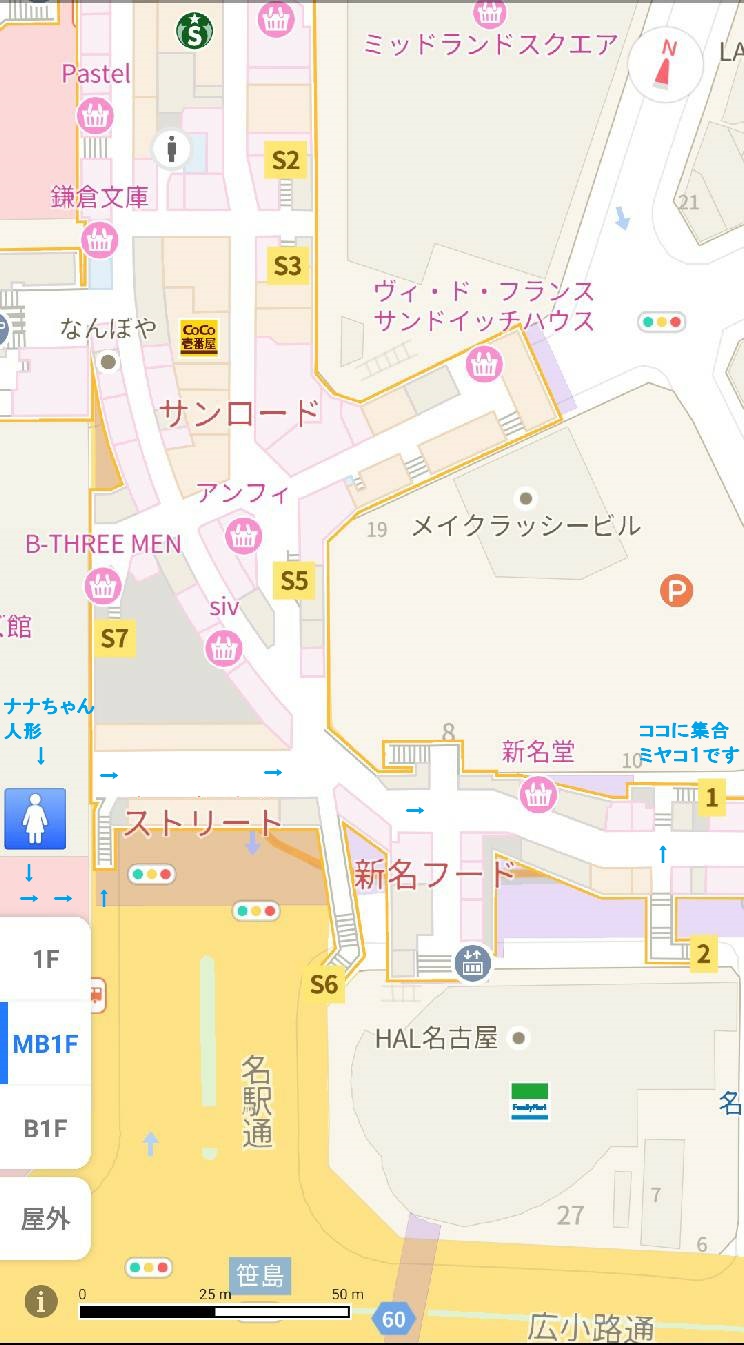
Task: Switch to the B1F floor level
Action: tap(46, 1127)
